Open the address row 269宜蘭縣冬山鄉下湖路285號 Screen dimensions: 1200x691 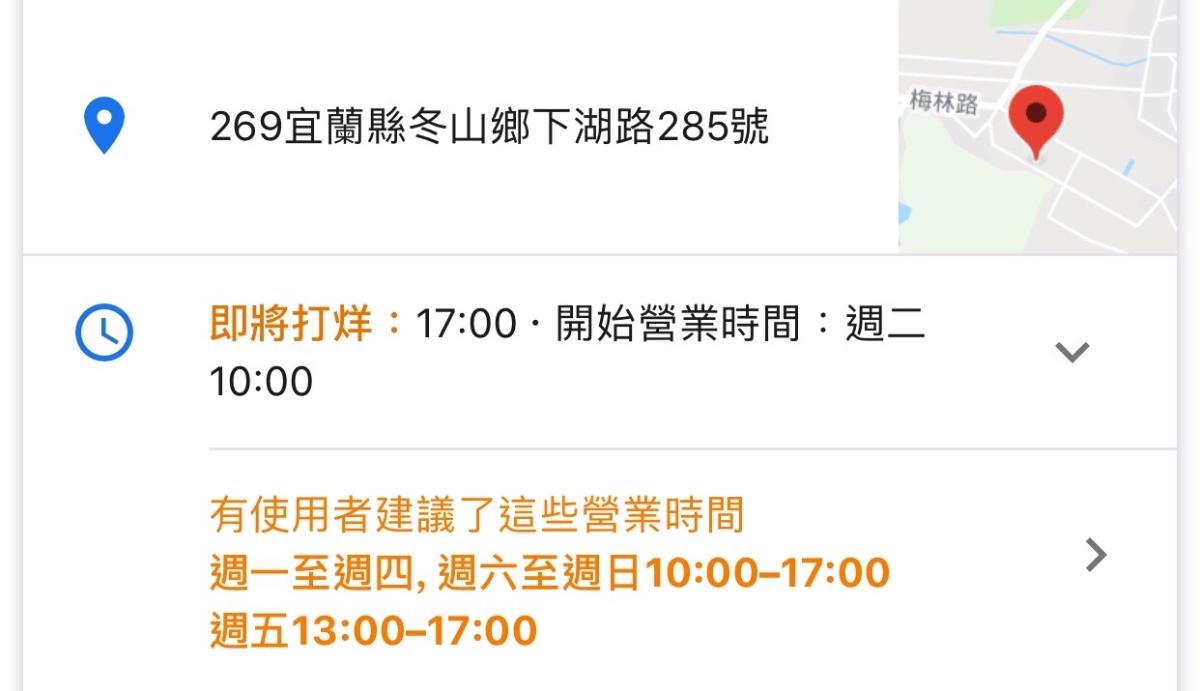[x=488, y=128]
